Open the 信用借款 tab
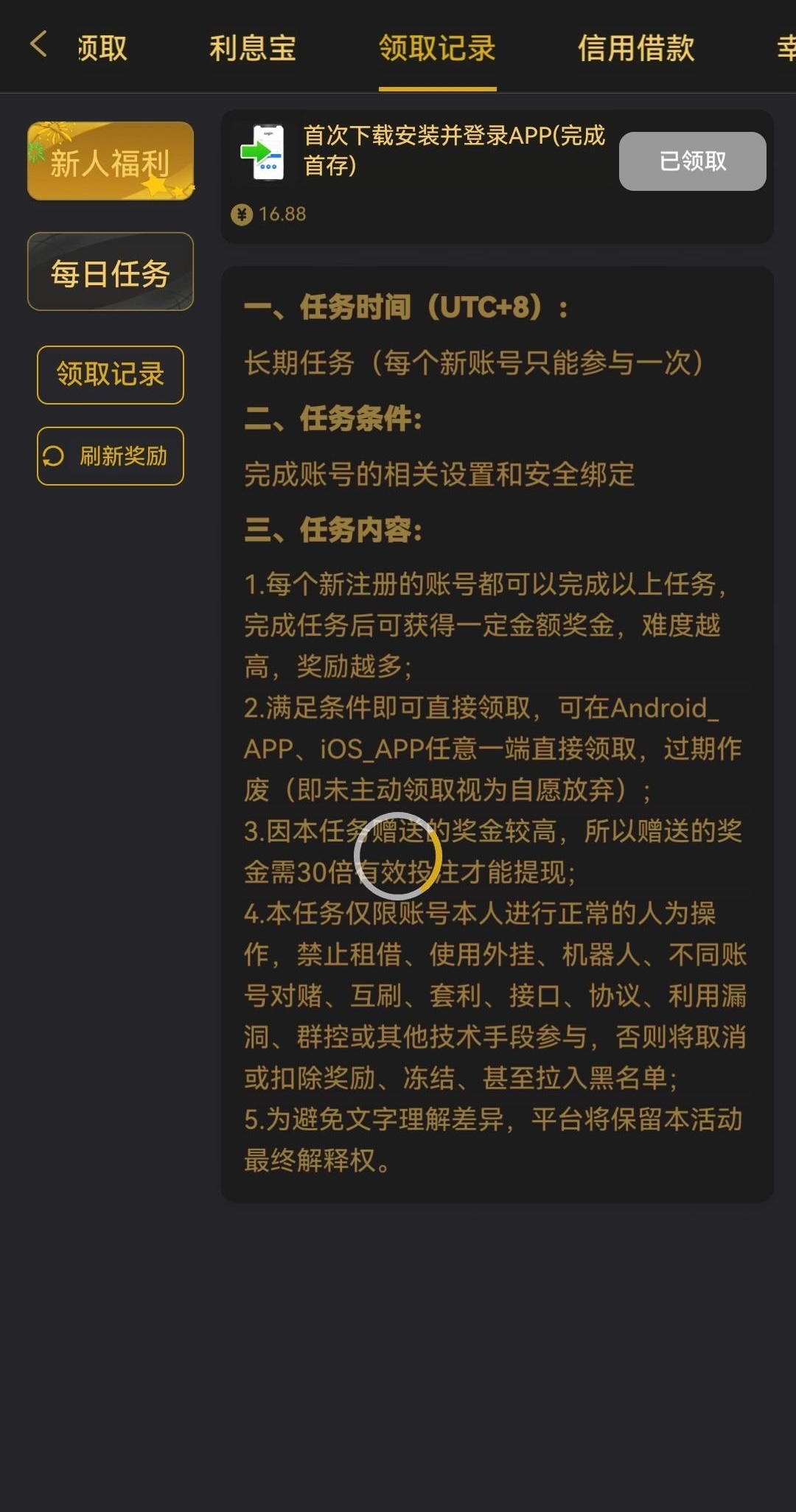This screenshot has width=796, height=1512. point(635,48)
